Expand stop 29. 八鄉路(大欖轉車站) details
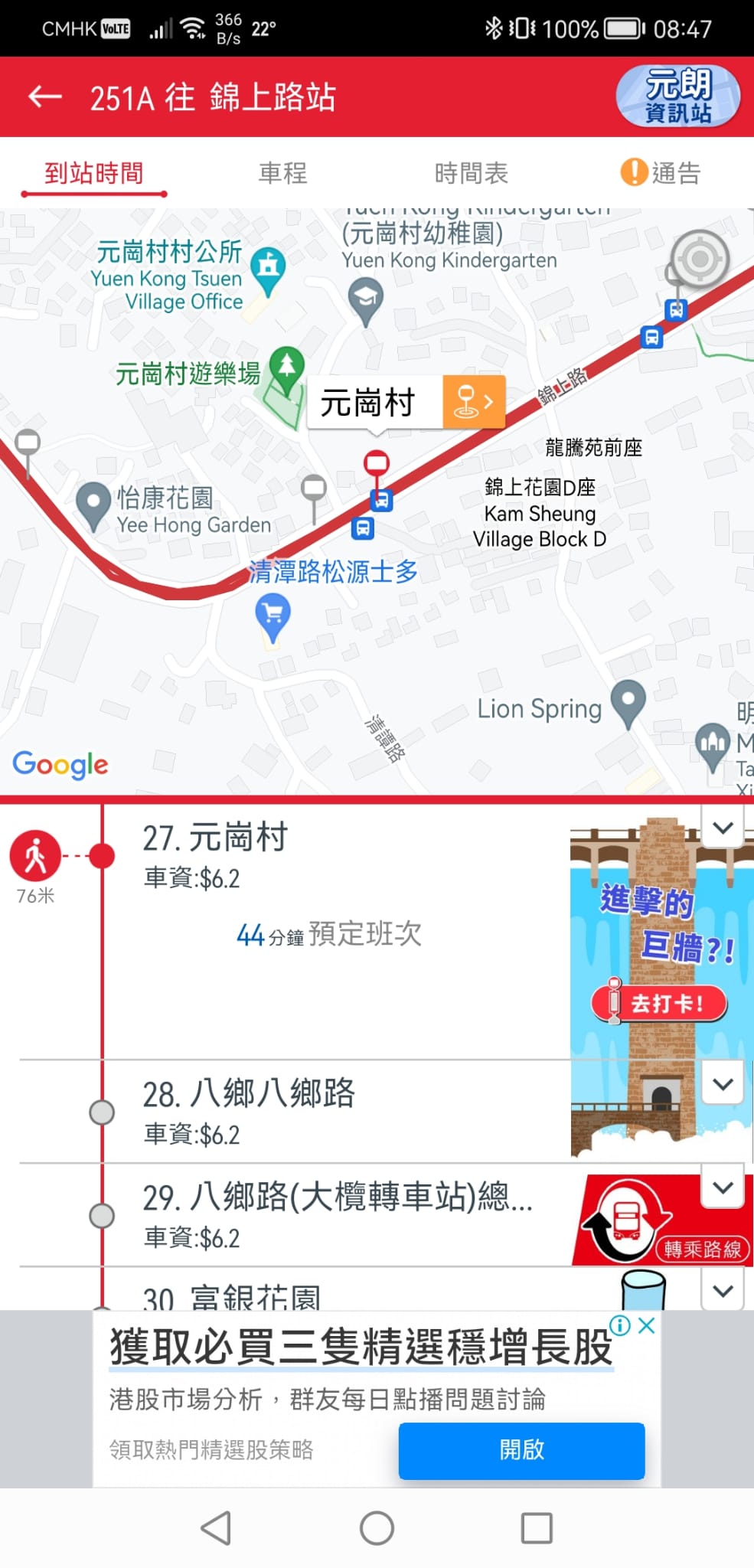The width and height of the screenshot is (754, 1568). 723,1187
